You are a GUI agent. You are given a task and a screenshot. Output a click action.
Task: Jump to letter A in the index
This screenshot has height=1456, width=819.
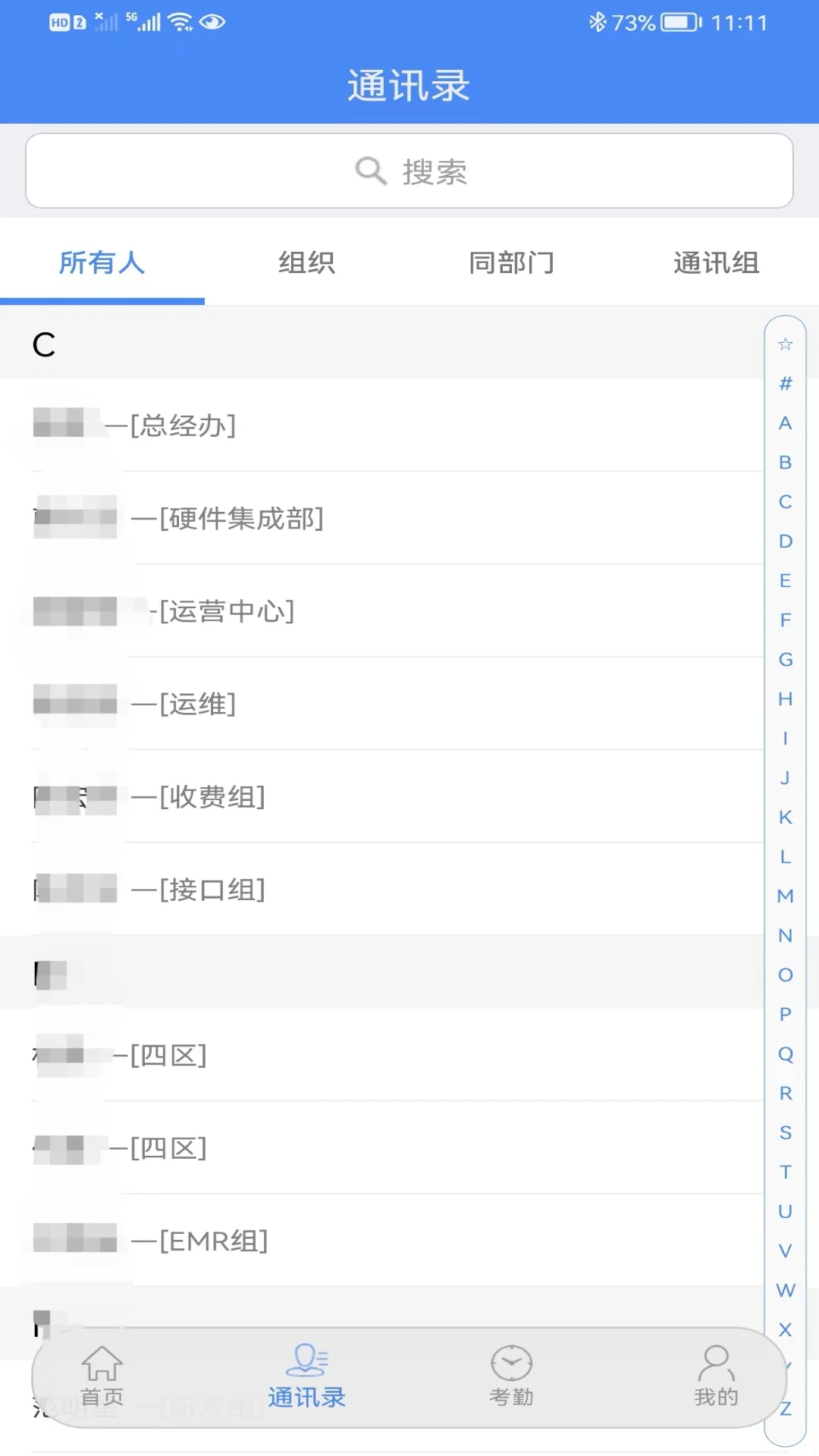[x=785, y=422]
